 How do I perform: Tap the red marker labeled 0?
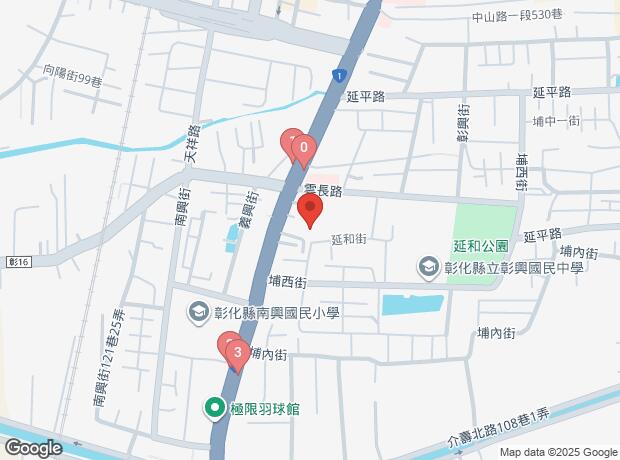click(303, 149)
